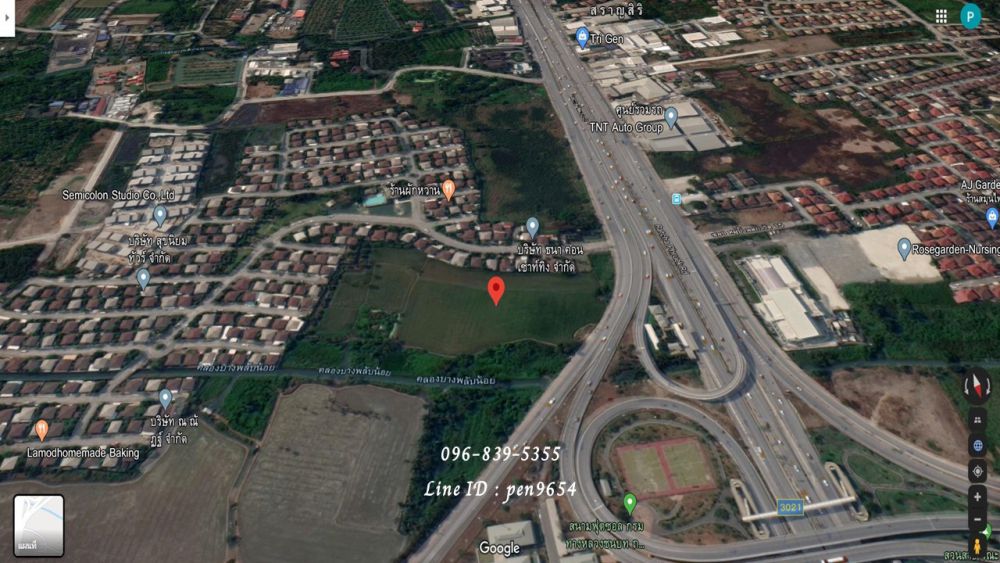The image size is (1000, 563).
Task: Zoom in on the map
Action: [x=977, y=496]
